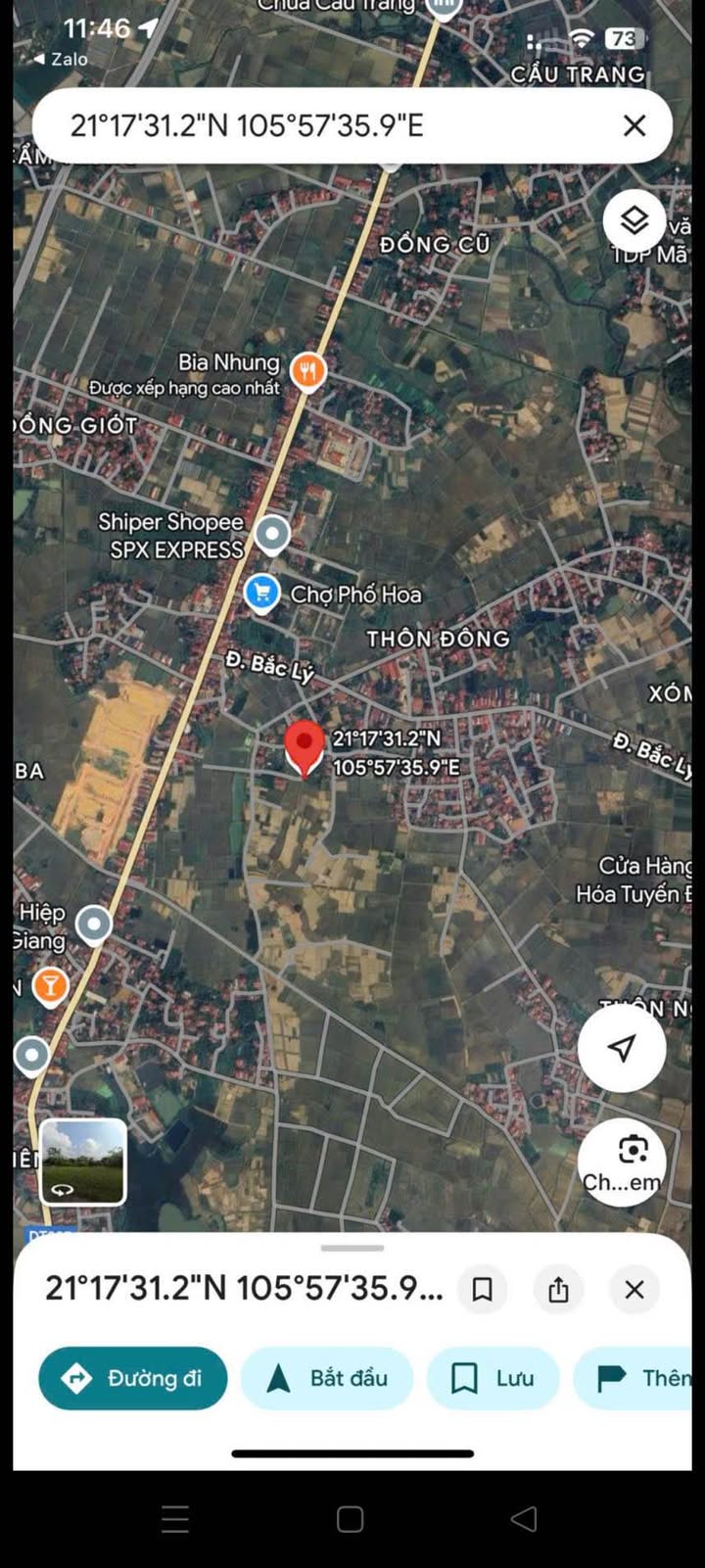Open the Shiper Shopee SPX Express marker
The image size is (705, 1568).
[x=272, y=534]
